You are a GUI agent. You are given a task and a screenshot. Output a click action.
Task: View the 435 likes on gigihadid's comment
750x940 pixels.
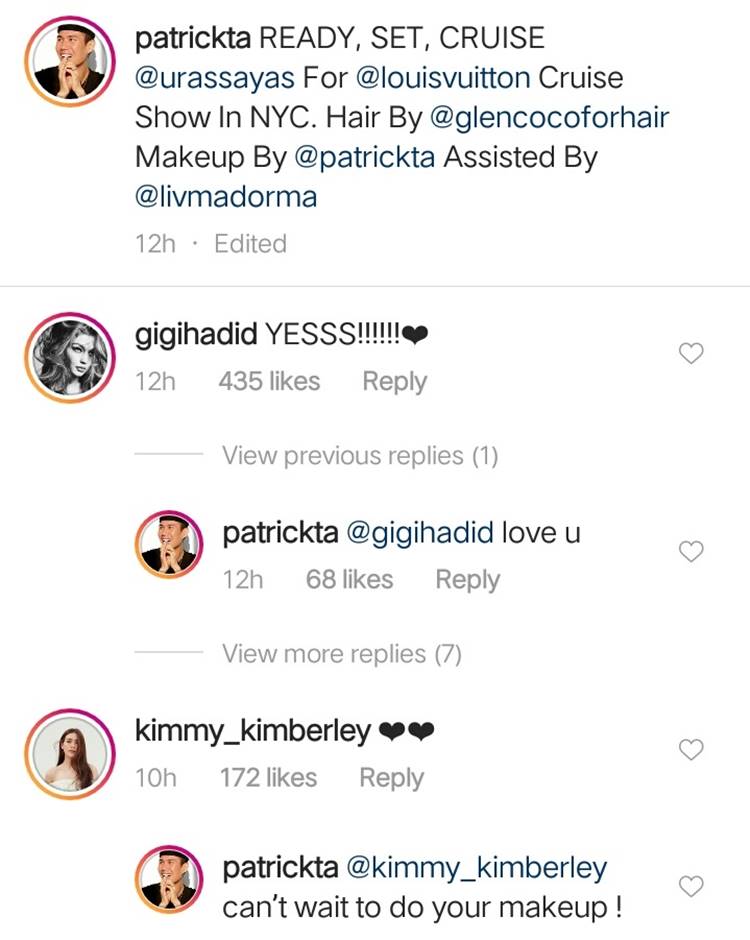tap(269, 382)
